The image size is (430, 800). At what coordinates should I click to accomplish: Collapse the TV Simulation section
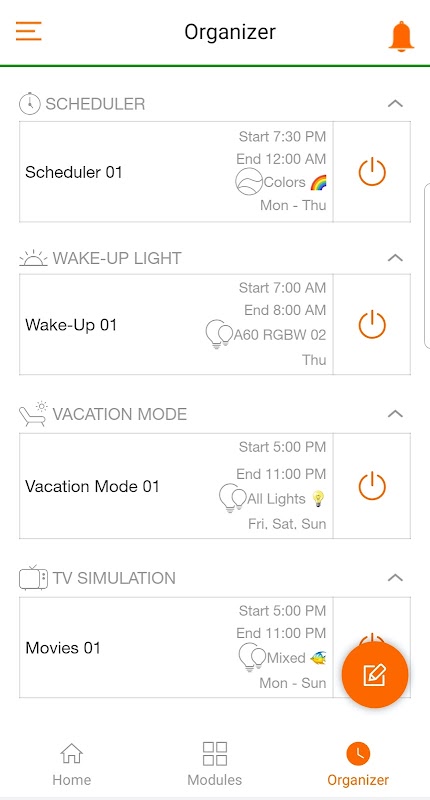tap(395, 578)
